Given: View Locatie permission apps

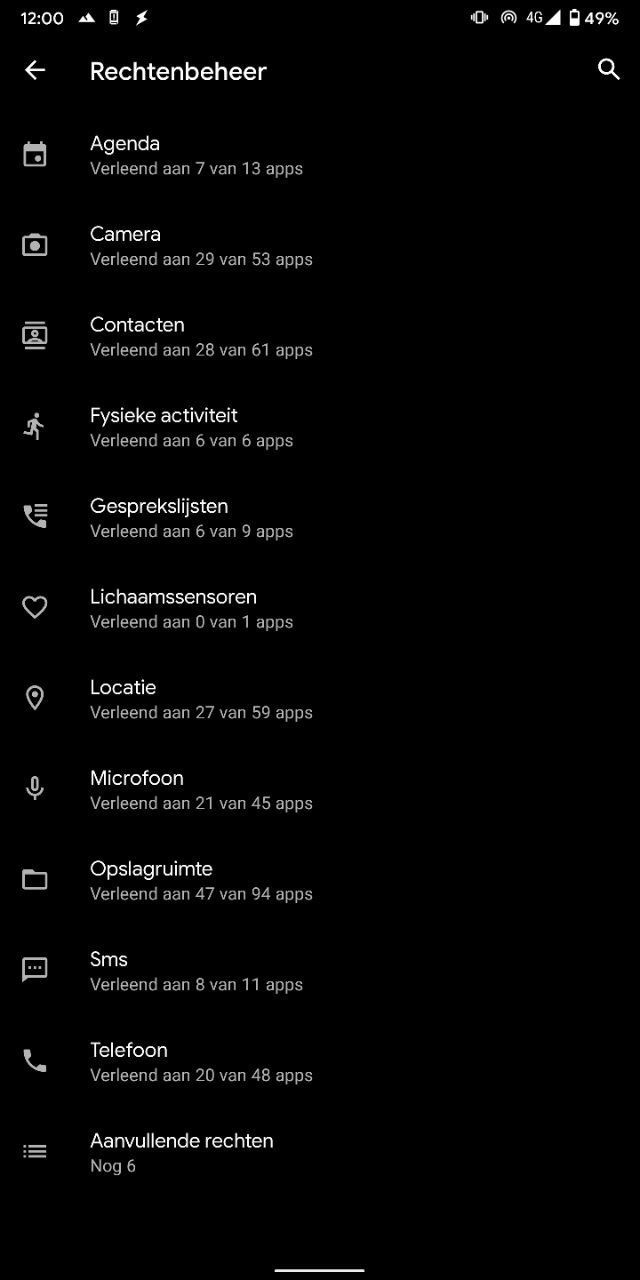Looking at the screenshot, I should pos(320,699).
